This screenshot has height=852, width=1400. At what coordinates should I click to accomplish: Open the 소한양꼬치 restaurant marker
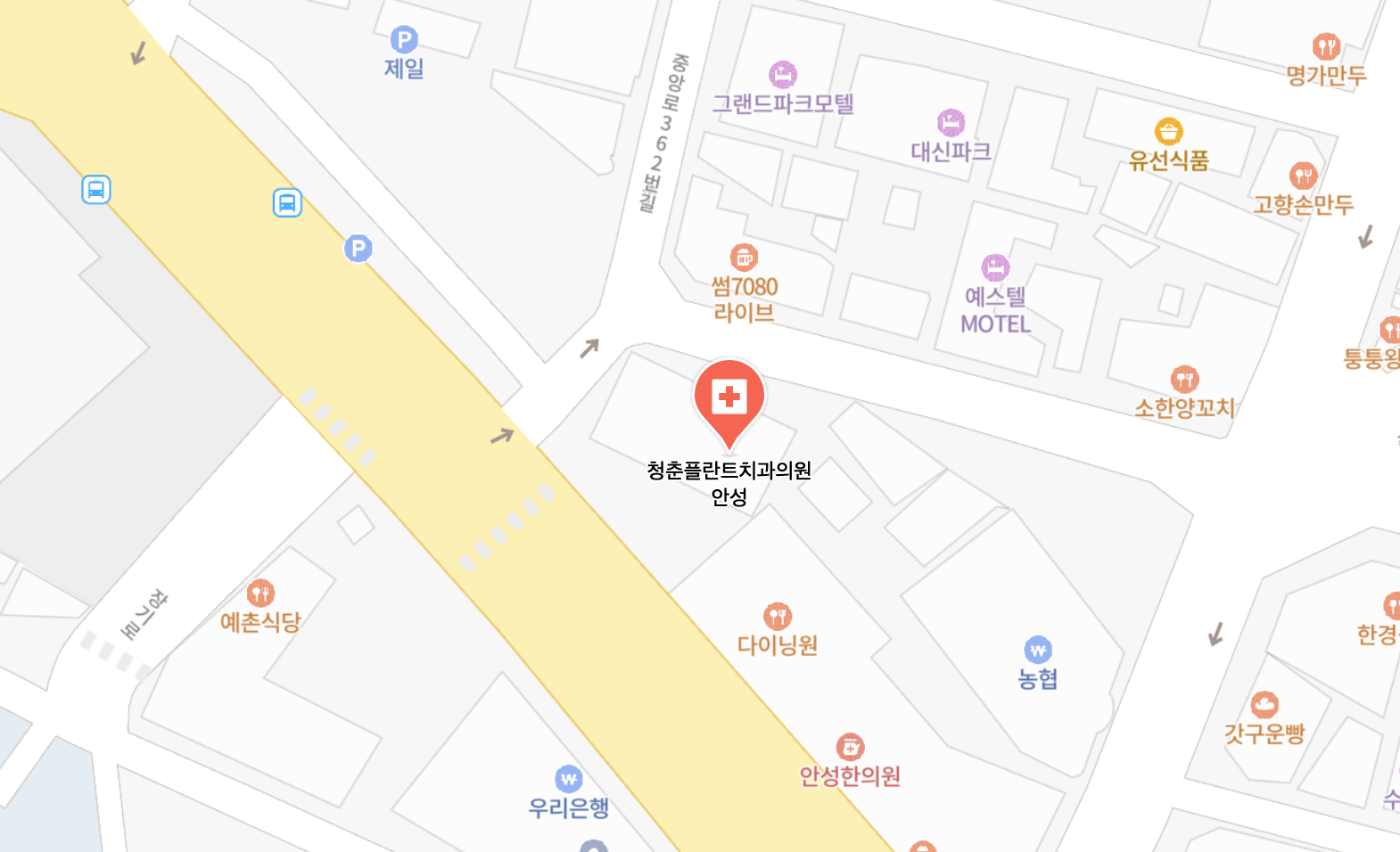click(x=1184, y=380)
